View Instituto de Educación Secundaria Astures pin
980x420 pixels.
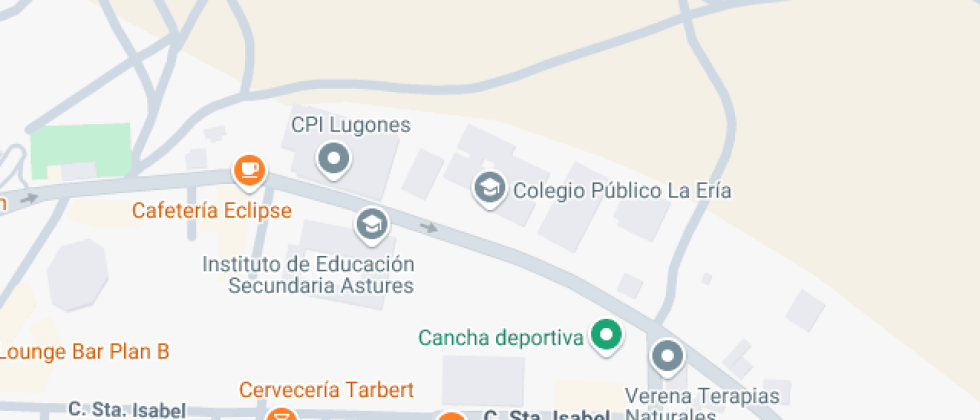(372, 224)
